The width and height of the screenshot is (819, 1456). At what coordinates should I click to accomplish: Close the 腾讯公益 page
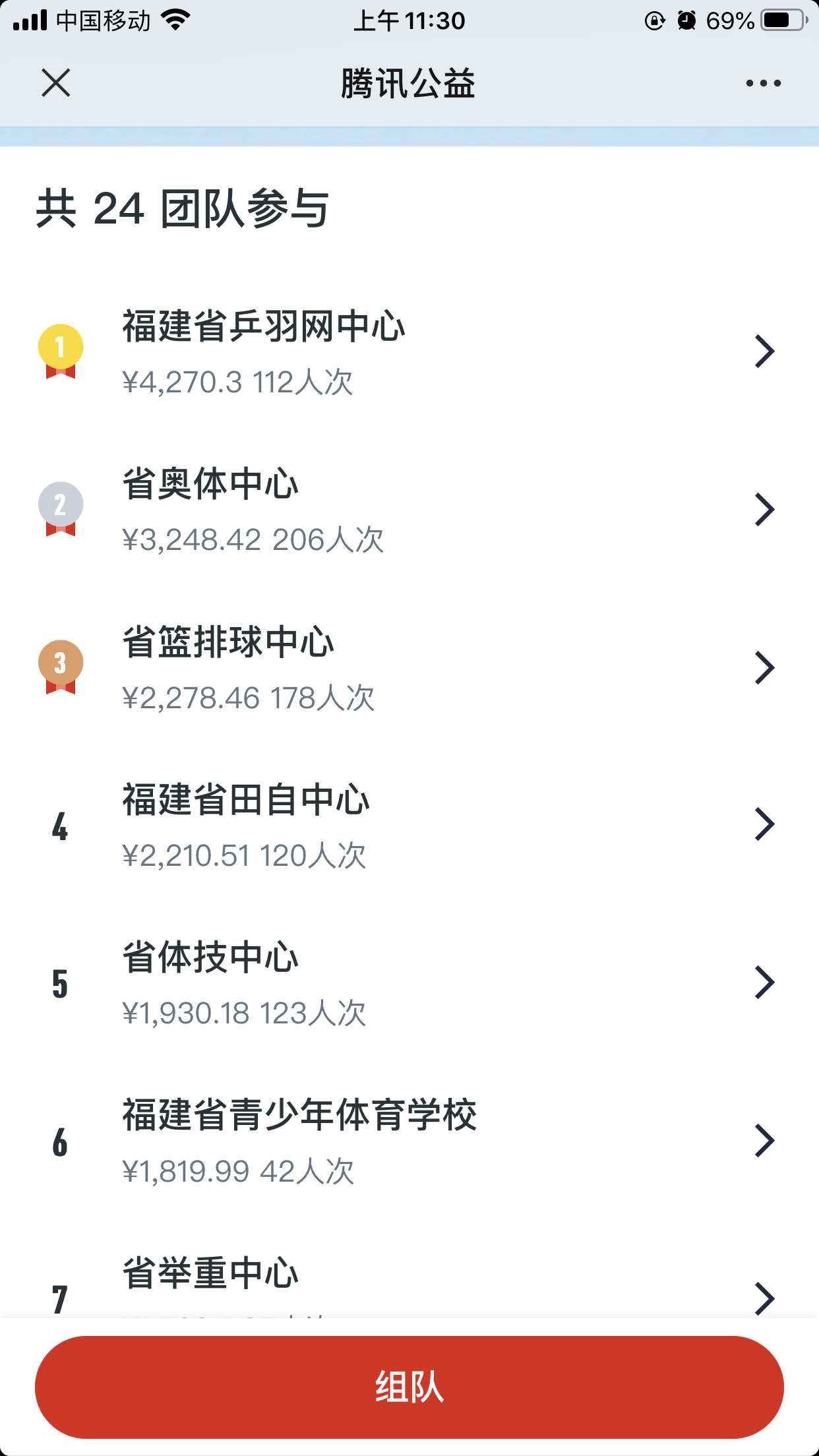point(56,83)
